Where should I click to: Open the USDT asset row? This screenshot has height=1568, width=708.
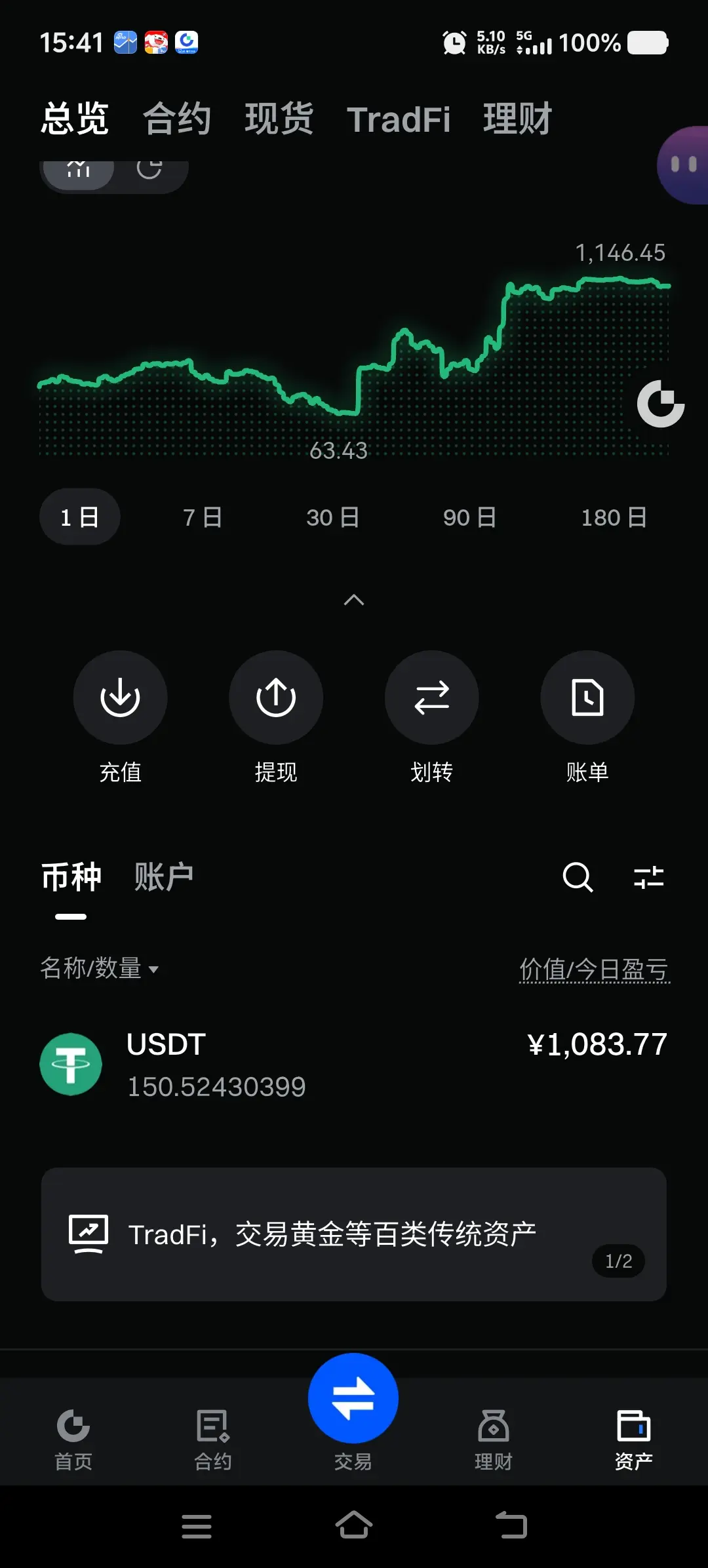click(354, 1064)
